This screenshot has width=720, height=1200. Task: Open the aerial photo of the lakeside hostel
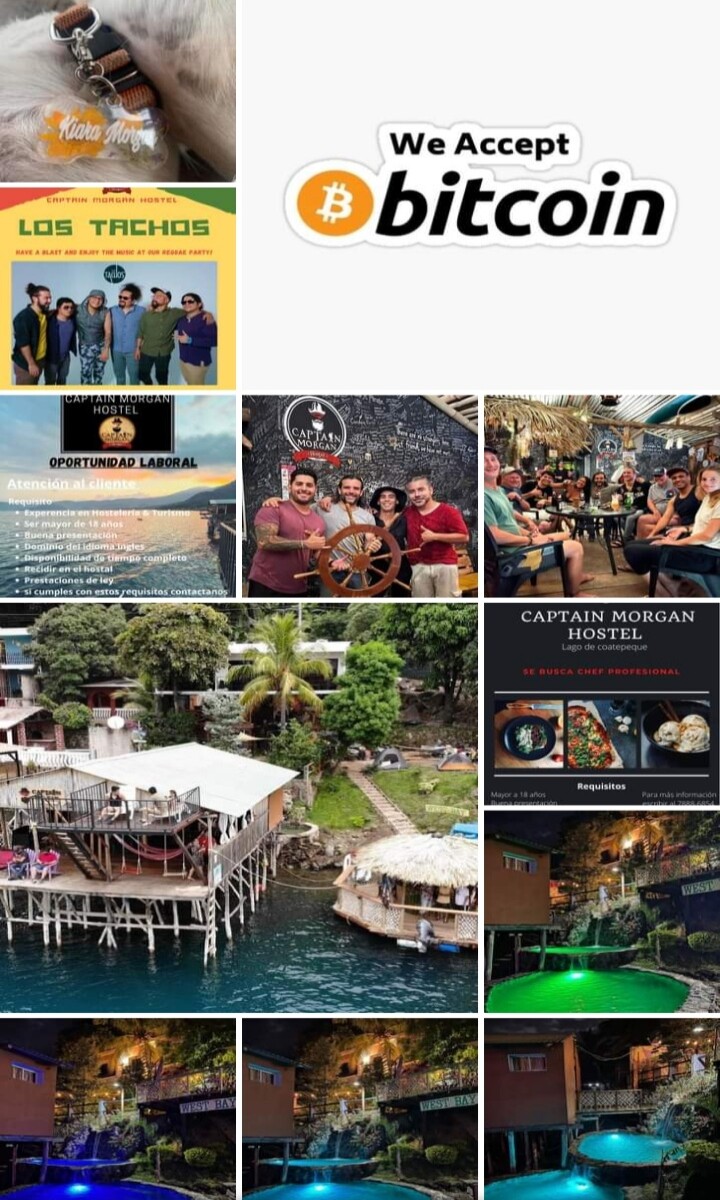[x=239, y=808]
